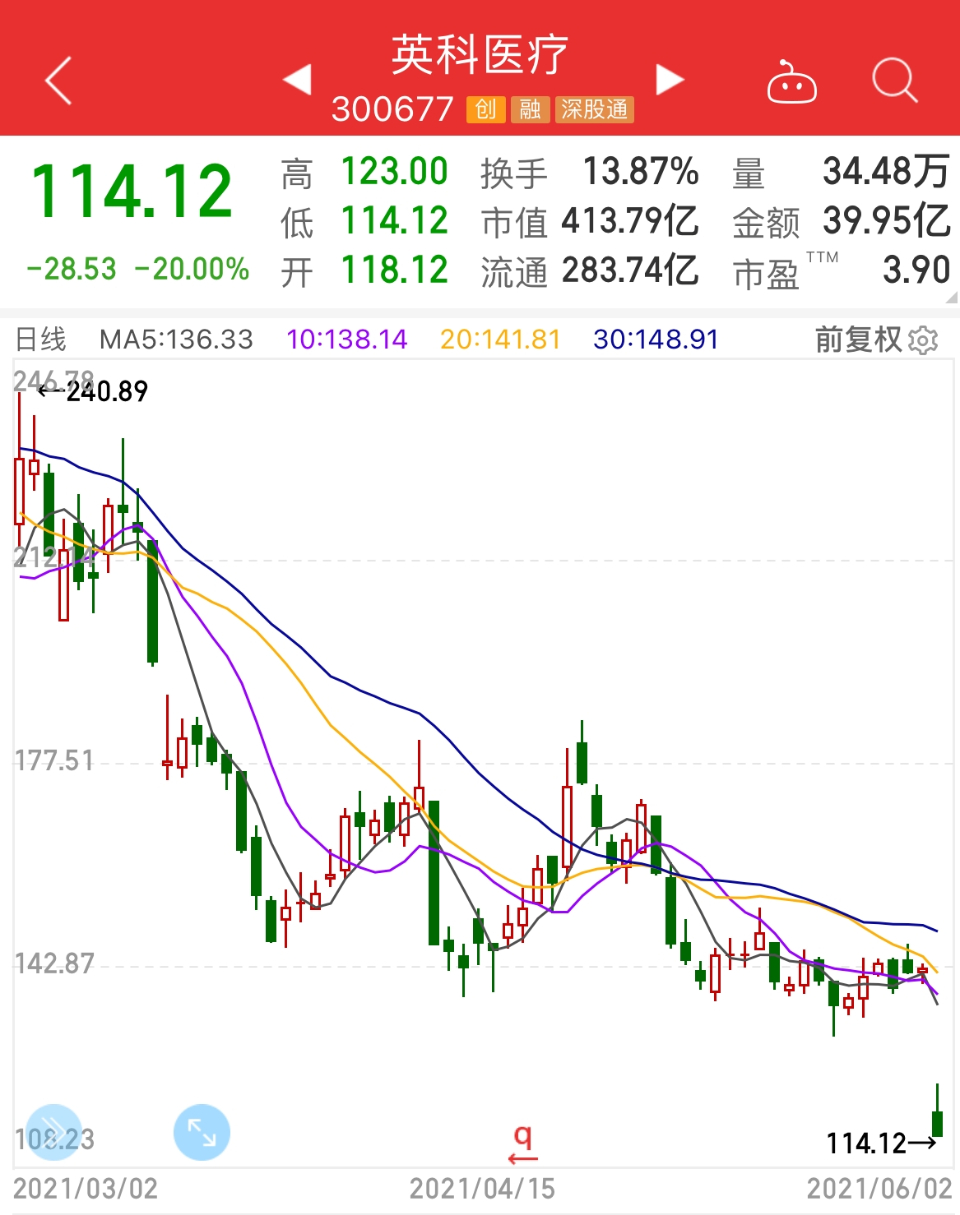Tap the fast-forward double arrow icon bottom left
This screenshot has height=1215, width=960.
pyautogui.click(x=55, y=1131)
